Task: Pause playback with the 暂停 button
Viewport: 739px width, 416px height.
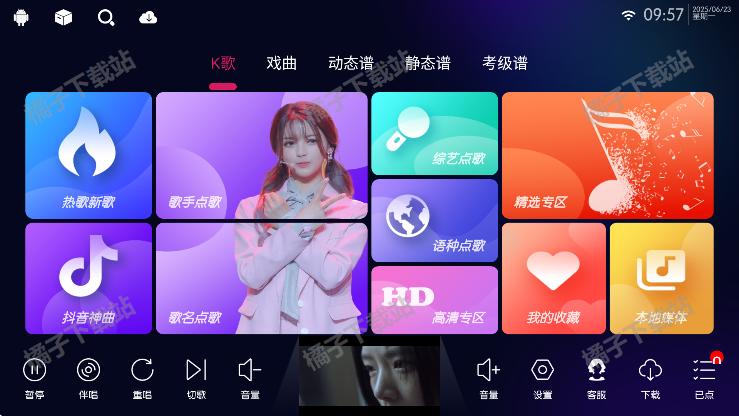Action: tap(34, 376)
